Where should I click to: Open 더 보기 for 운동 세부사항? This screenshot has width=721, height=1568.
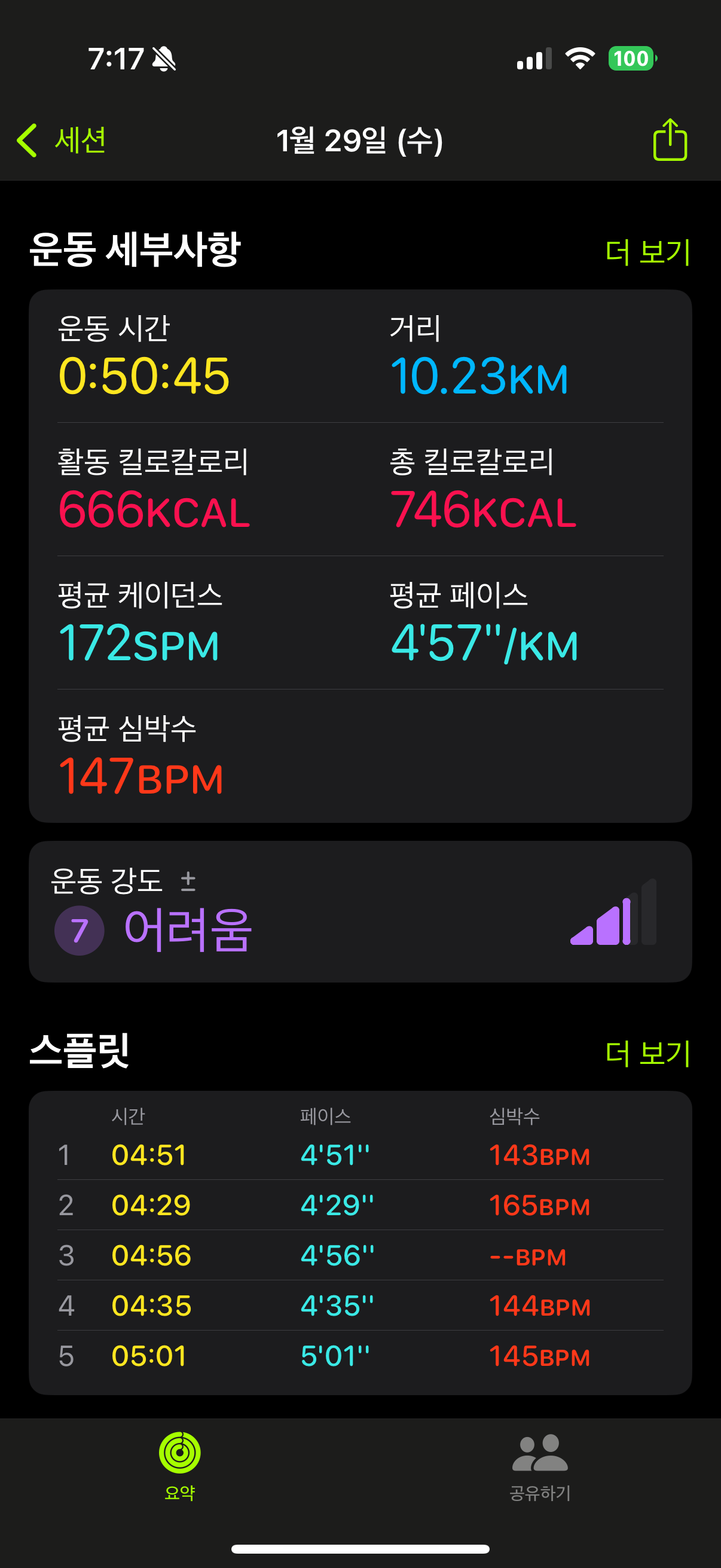[x=648, y=251]
